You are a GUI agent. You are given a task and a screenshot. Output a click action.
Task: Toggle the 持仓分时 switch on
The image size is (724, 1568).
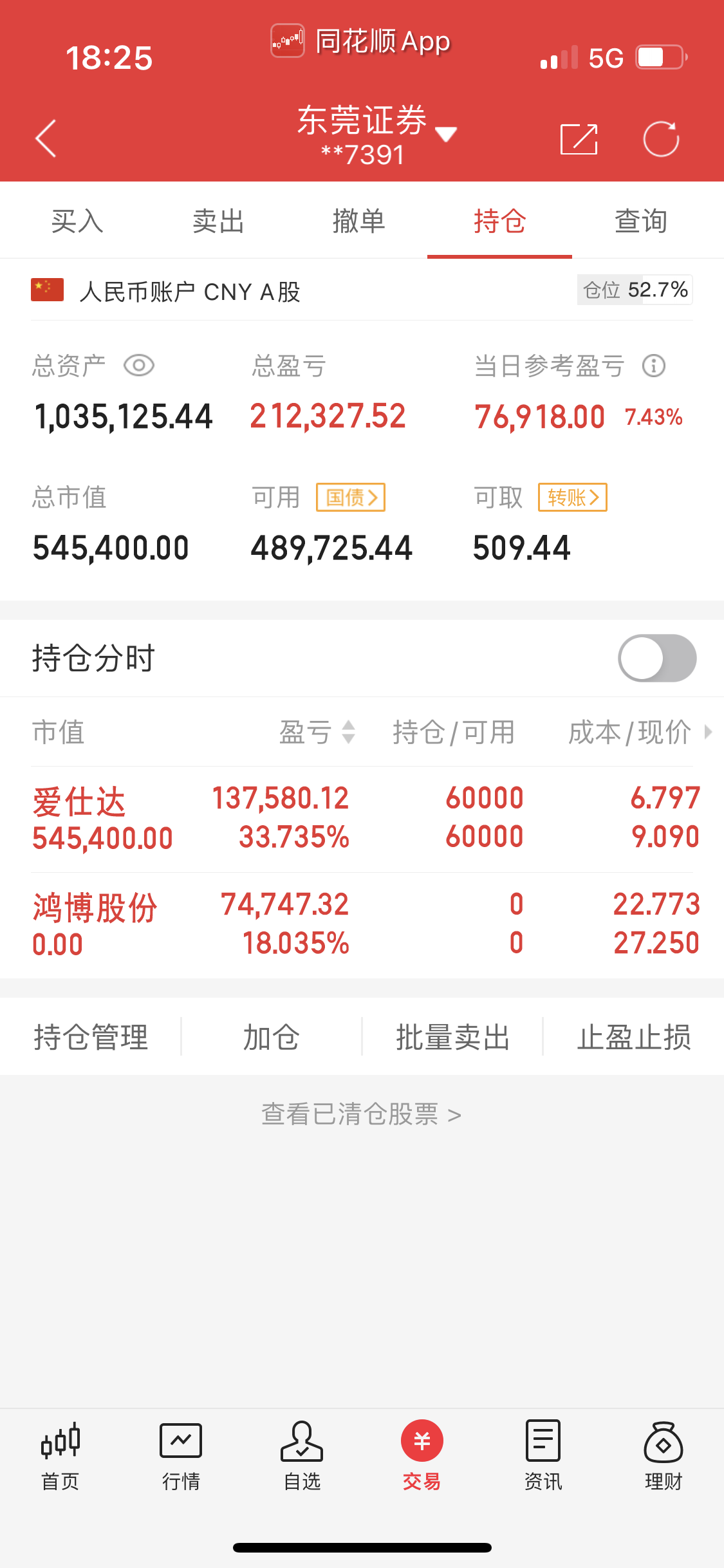coord(656,658)
